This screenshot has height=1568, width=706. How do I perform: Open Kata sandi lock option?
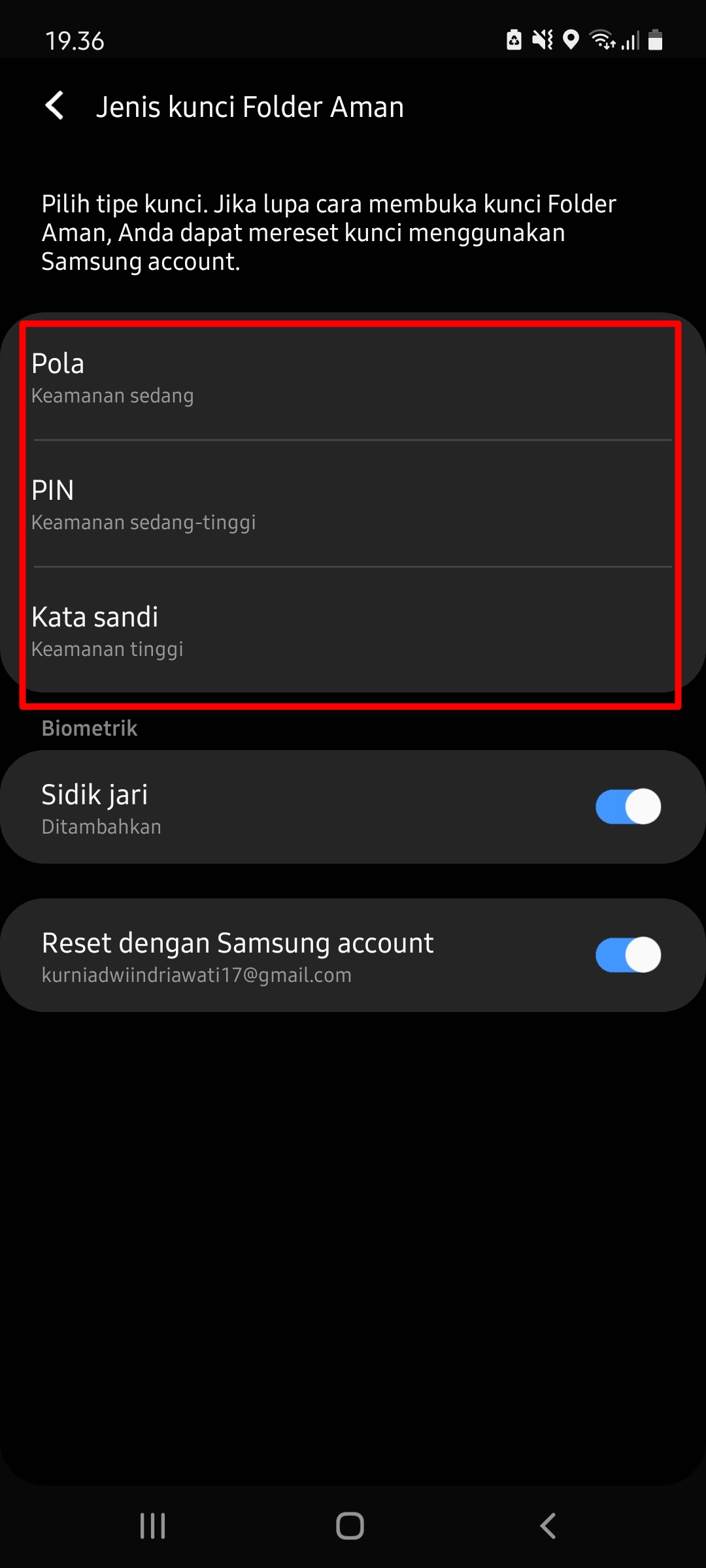[x=352, y=632]
